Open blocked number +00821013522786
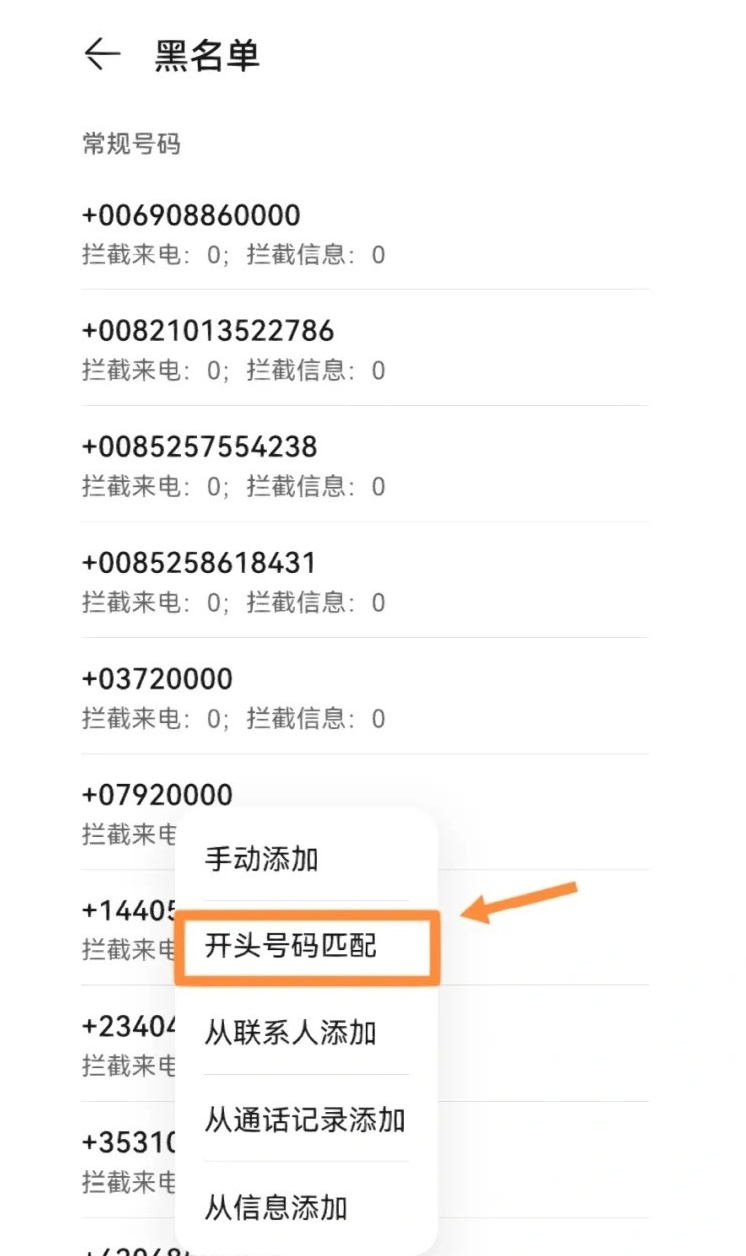 pos(364,349)
